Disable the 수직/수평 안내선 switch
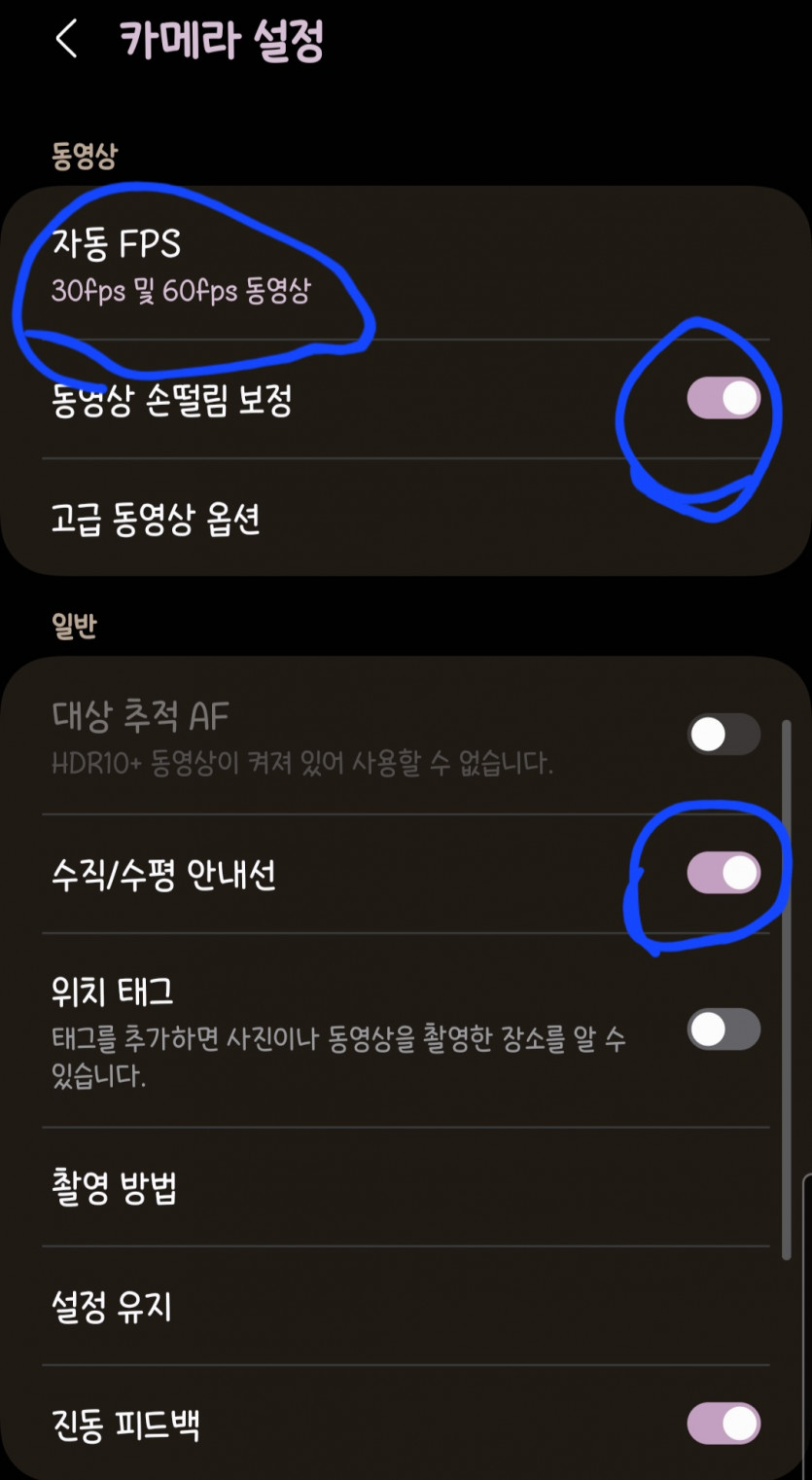Image resolution: width=812 pixels, height=1480 pixels. pyautogui.click(x=724, y=873)
